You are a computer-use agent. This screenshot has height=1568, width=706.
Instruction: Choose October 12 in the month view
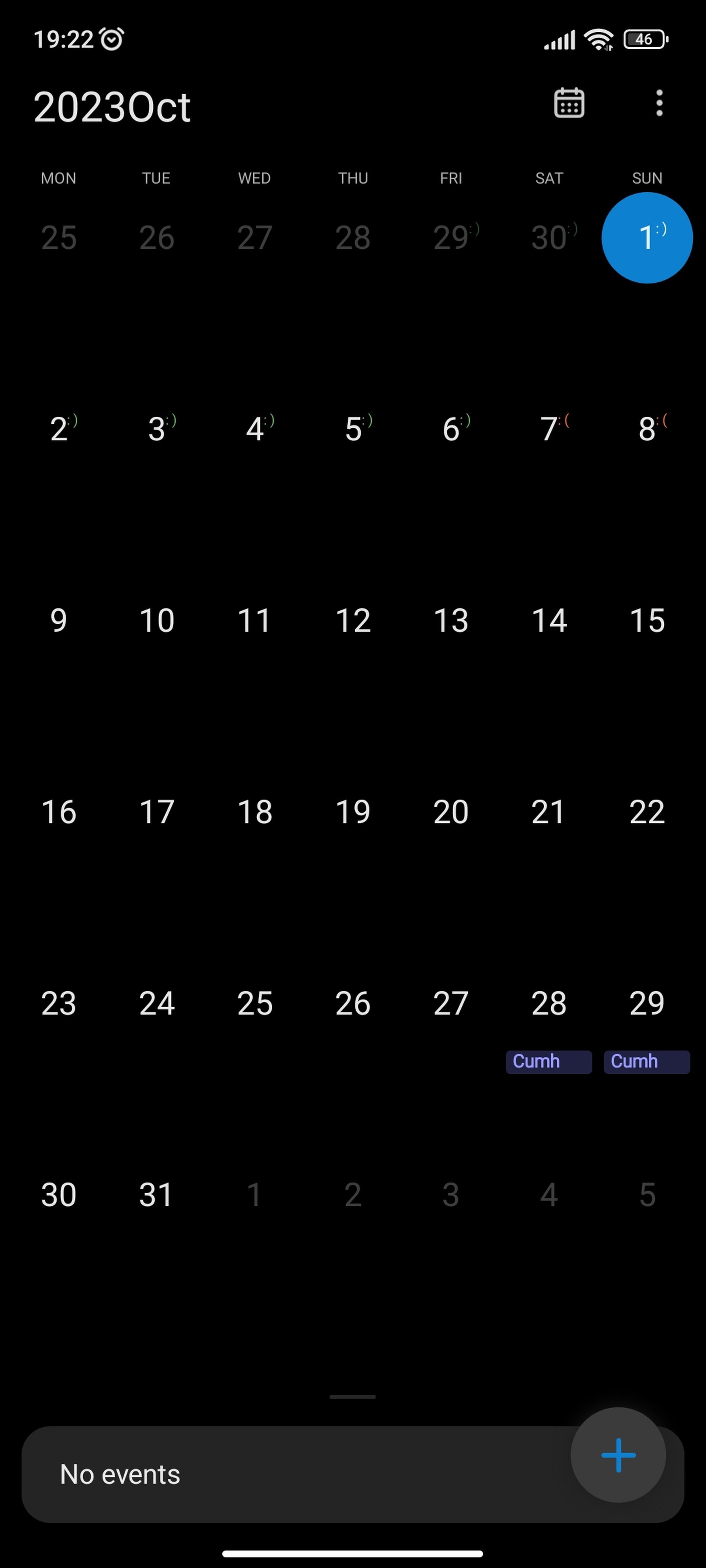353,620
